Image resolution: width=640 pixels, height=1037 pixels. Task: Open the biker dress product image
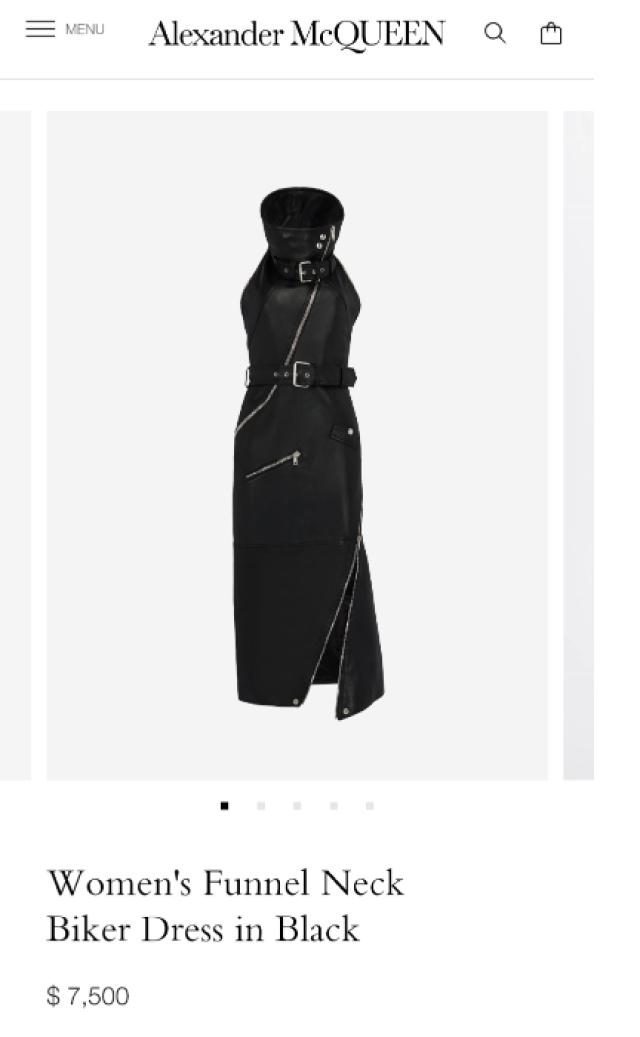pyautogui.click(x=297, y=445)
